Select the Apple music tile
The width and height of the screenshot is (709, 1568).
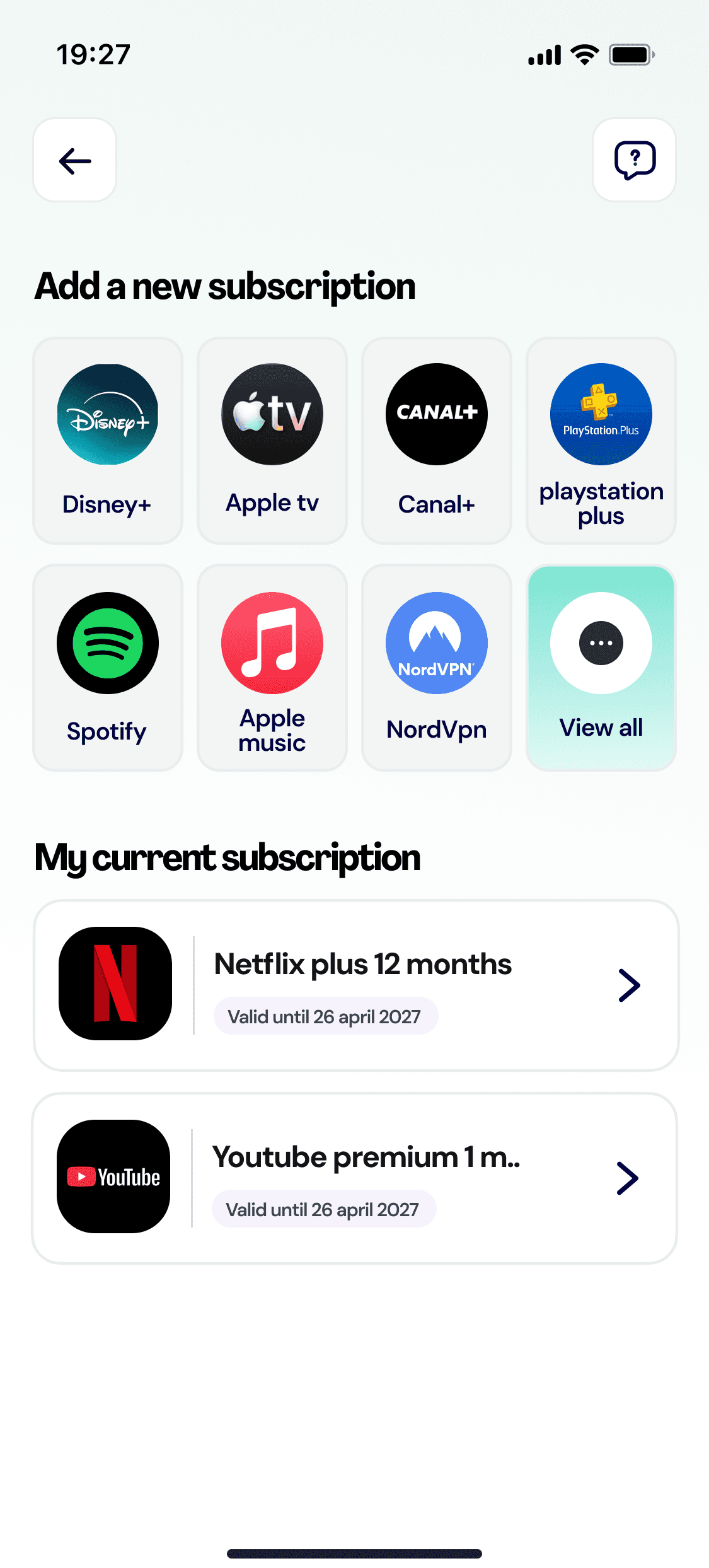pos(272,668)
